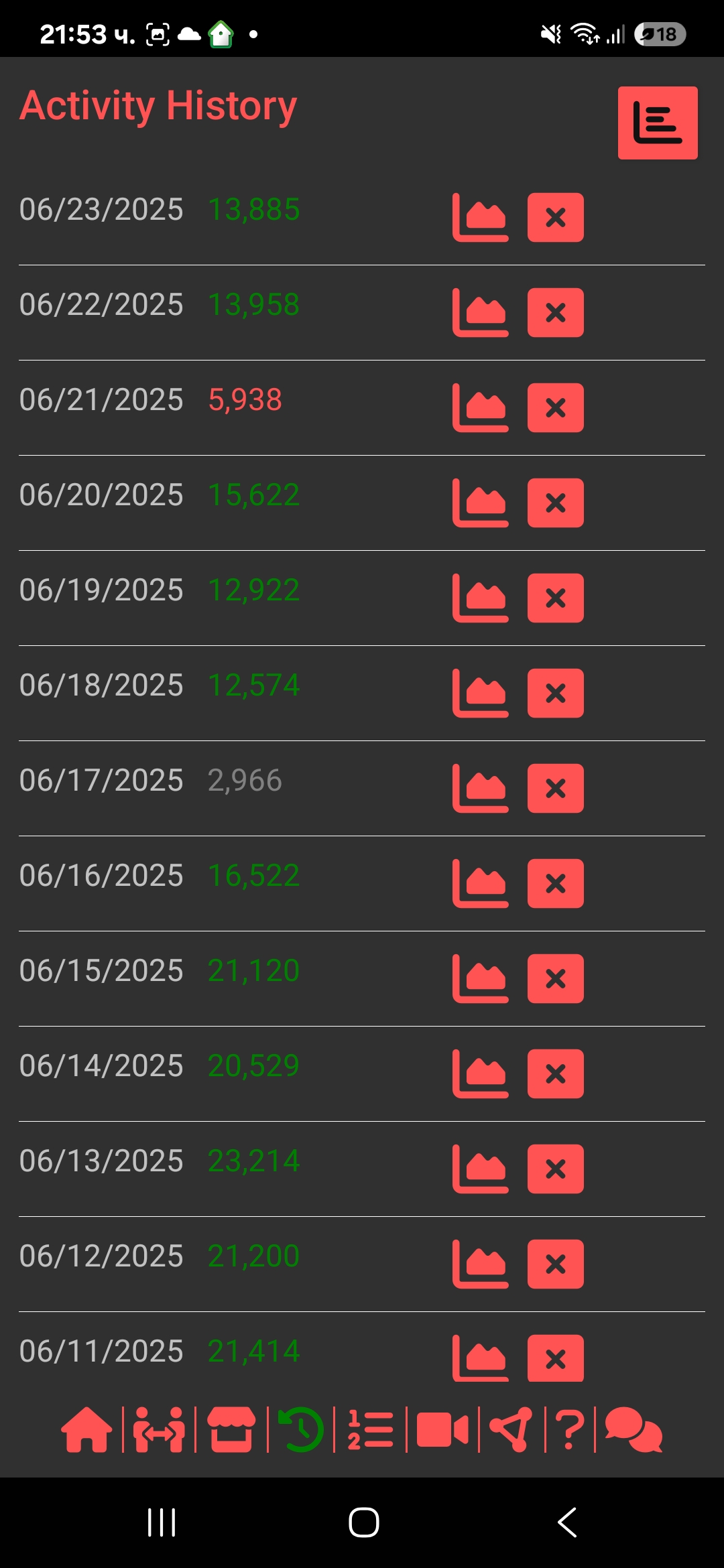Go to the home tab
Screen dimensions: 724x1568
(x=86, y=1430)
